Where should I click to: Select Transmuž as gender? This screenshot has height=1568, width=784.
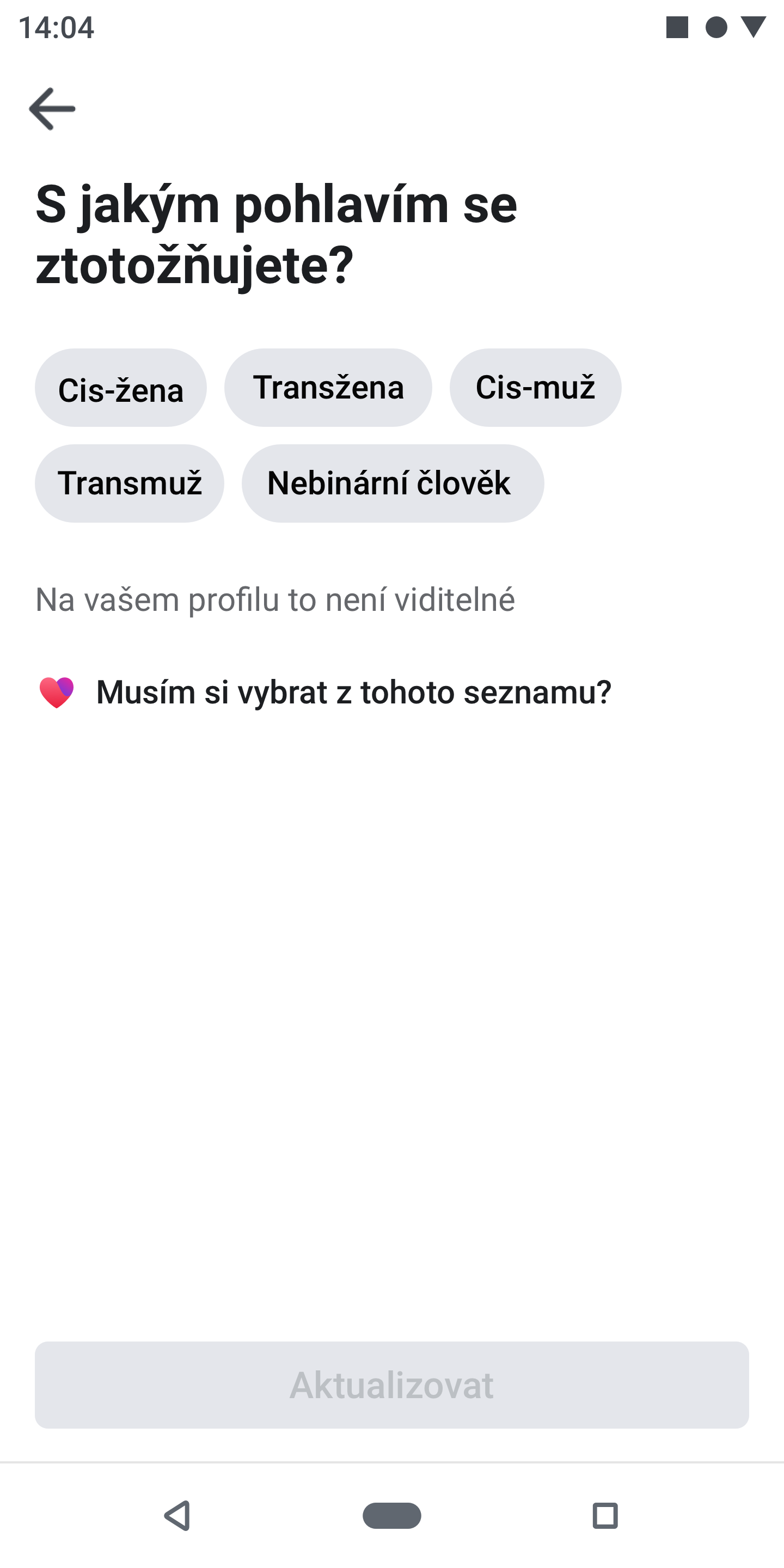point(129,483)
